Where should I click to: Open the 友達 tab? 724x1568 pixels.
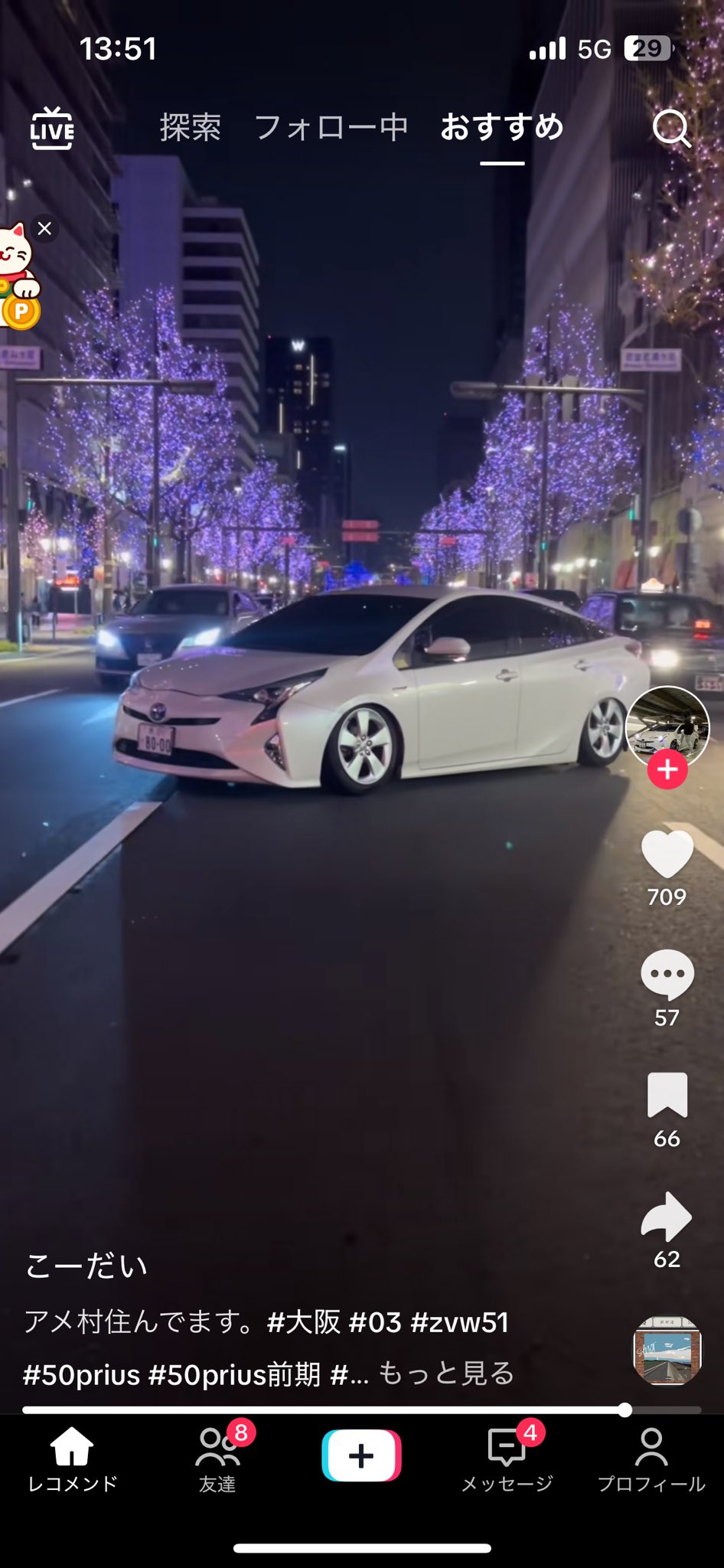click(x=217, y=1460)
